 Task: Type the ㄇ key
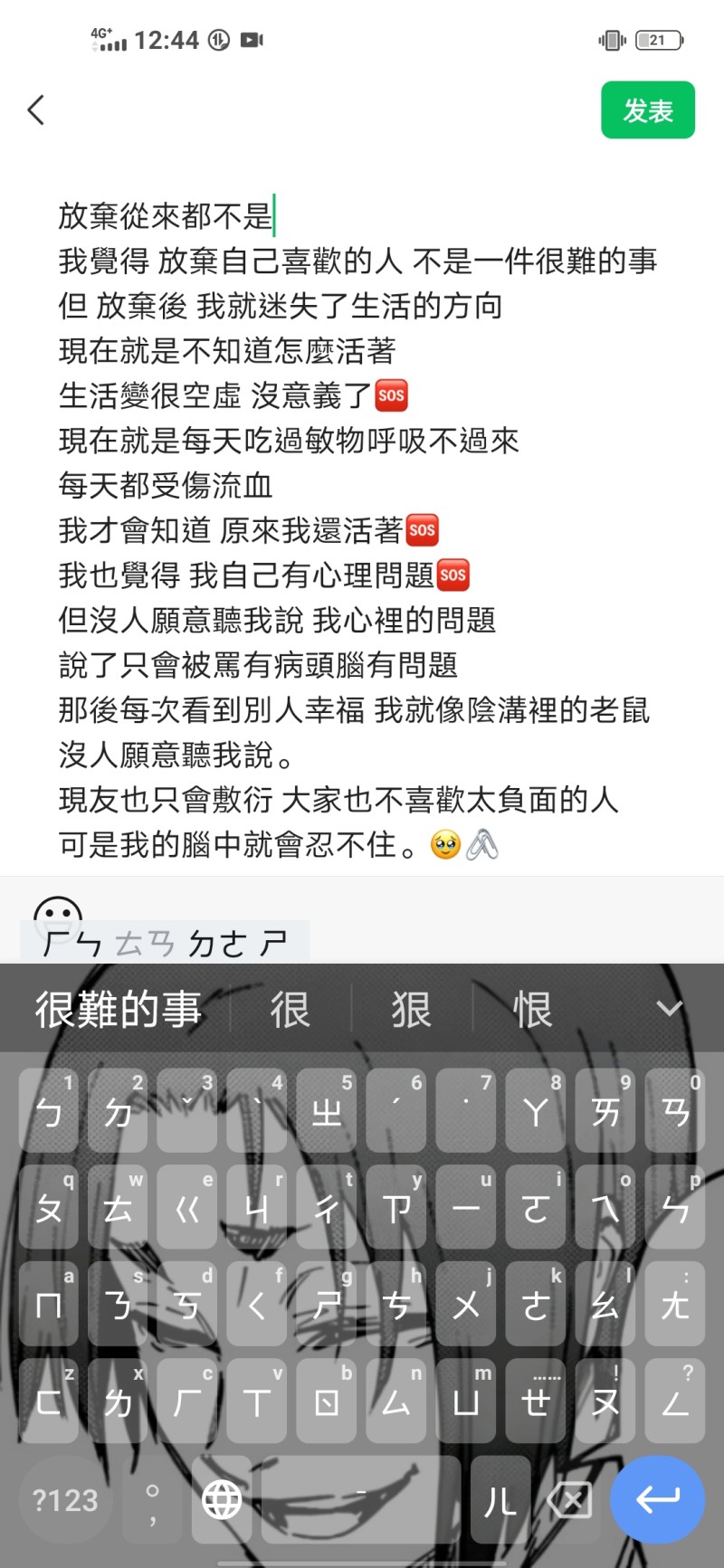pyautogui.click(x=49, y=1305)
